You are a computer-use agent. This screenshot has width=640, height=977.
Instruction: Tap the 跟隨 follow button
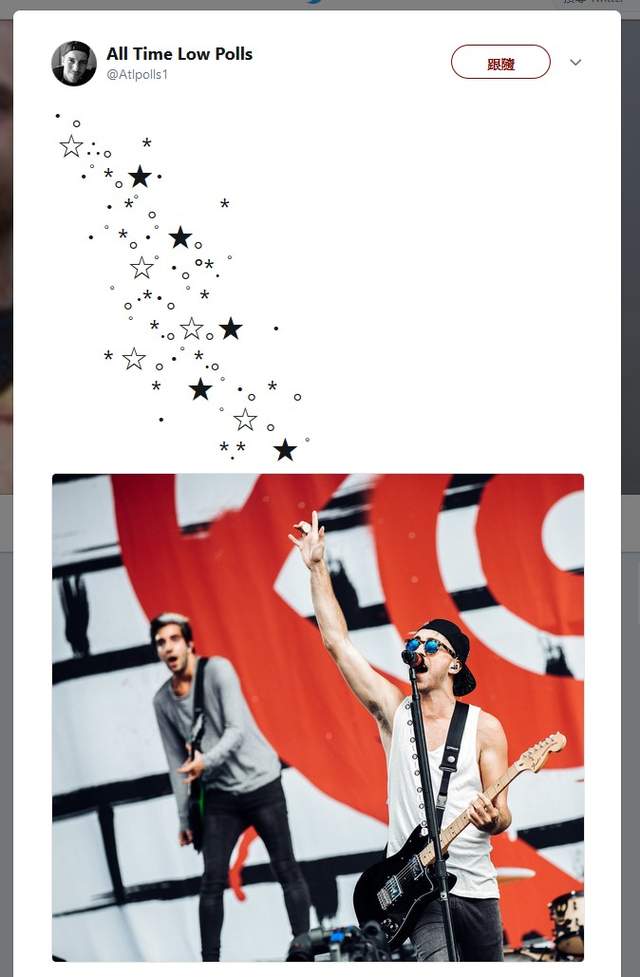(500, 62)
